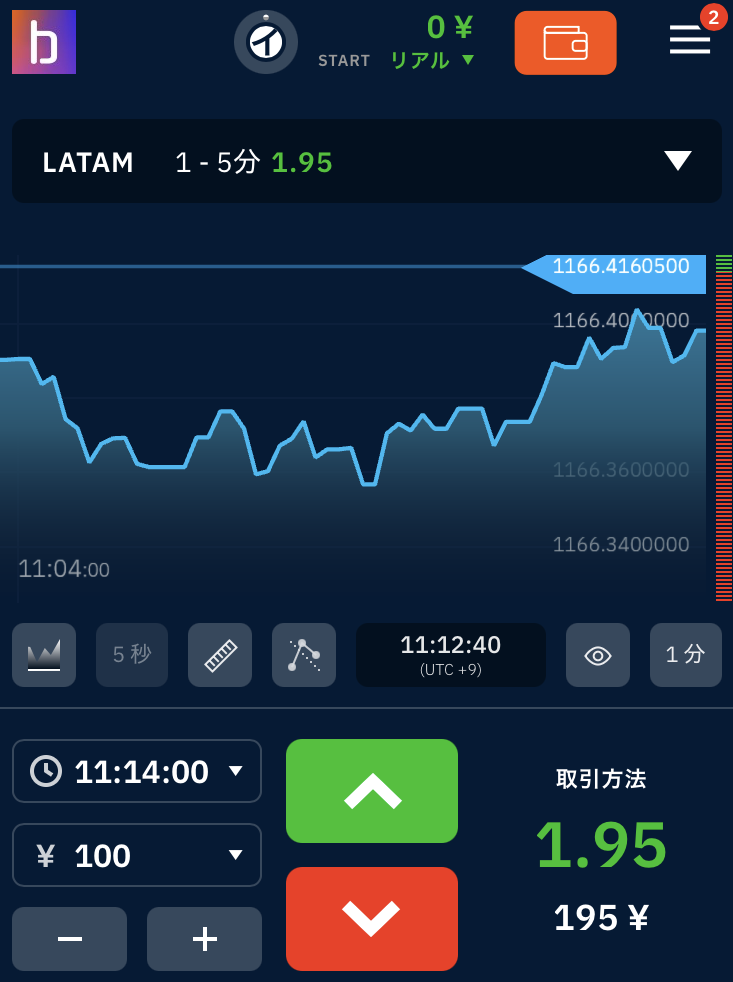Viewport: 733px width, 982px height.
Task: Select the 5 秒 interval
Action: tap(132, 654)
